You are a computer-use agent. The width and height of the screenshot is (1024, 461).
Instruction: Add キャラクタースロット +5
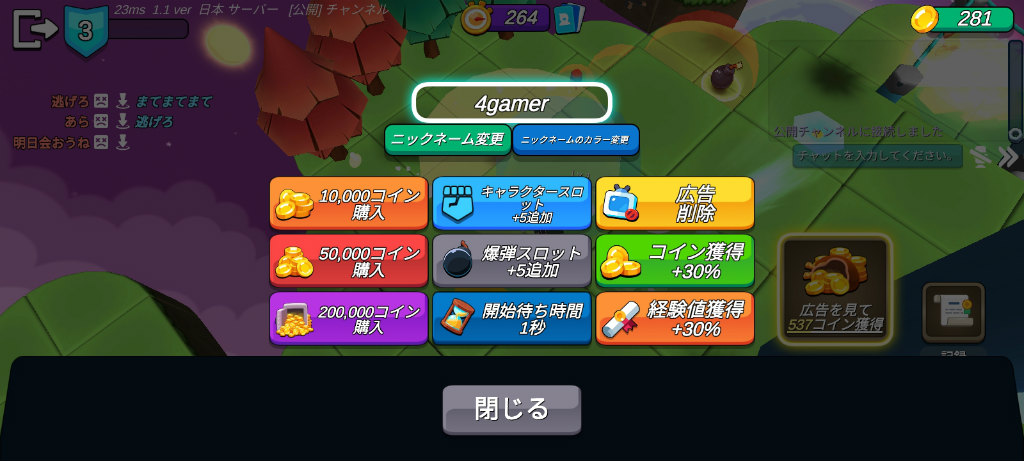[x=511, y=203]
